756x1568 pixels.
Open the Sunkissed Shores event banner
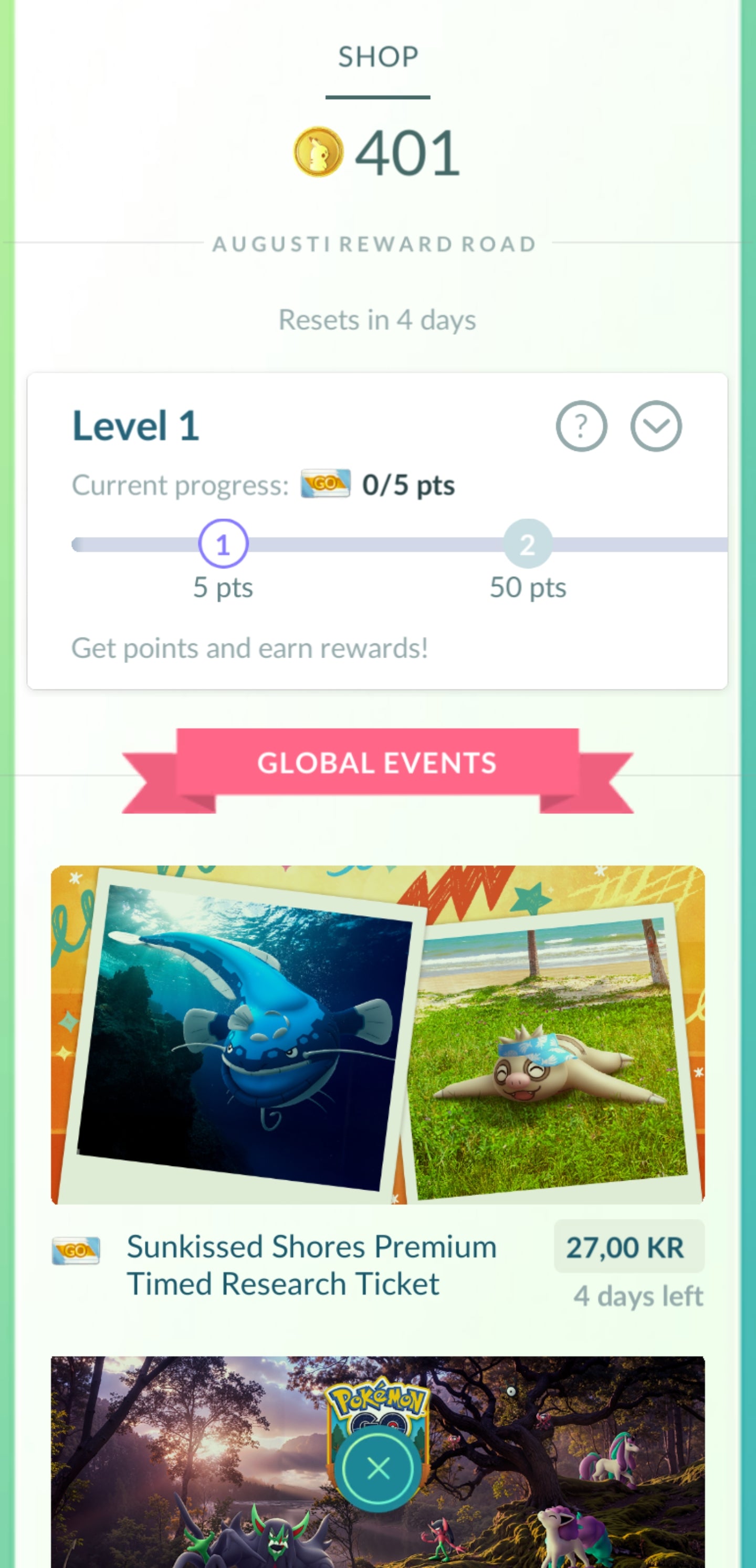point(377,1035)
